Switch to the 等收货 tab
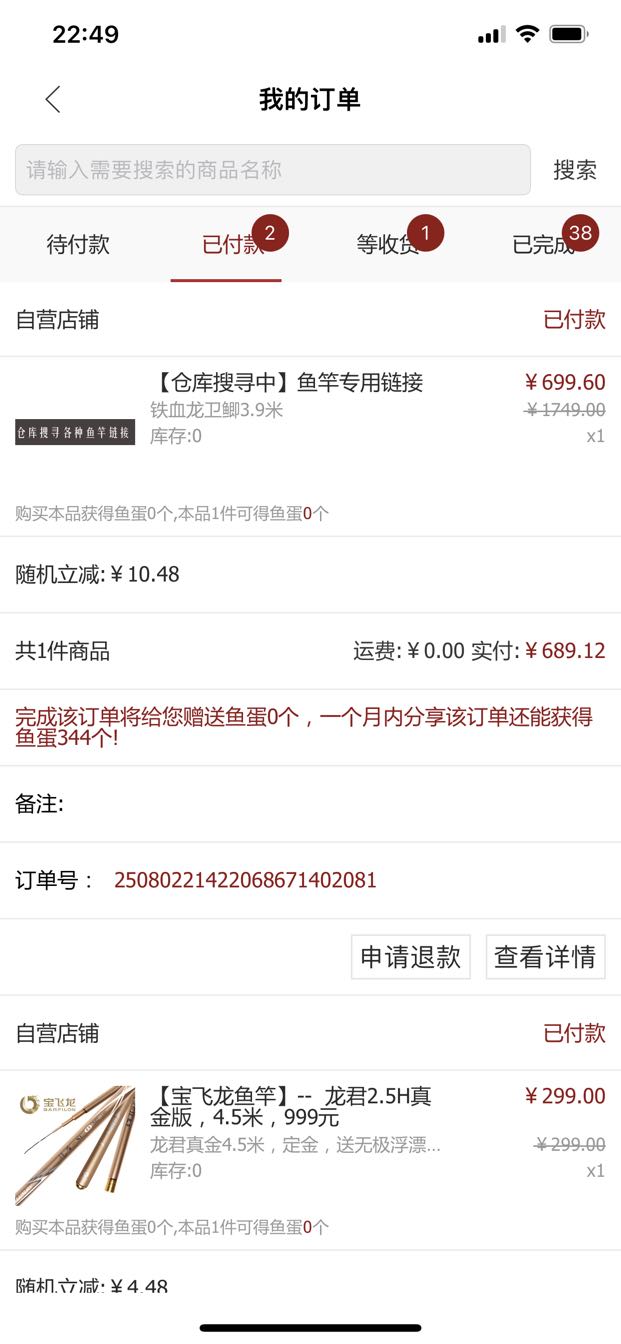This screenshot has width=621, height=1344. click(388, 245)
